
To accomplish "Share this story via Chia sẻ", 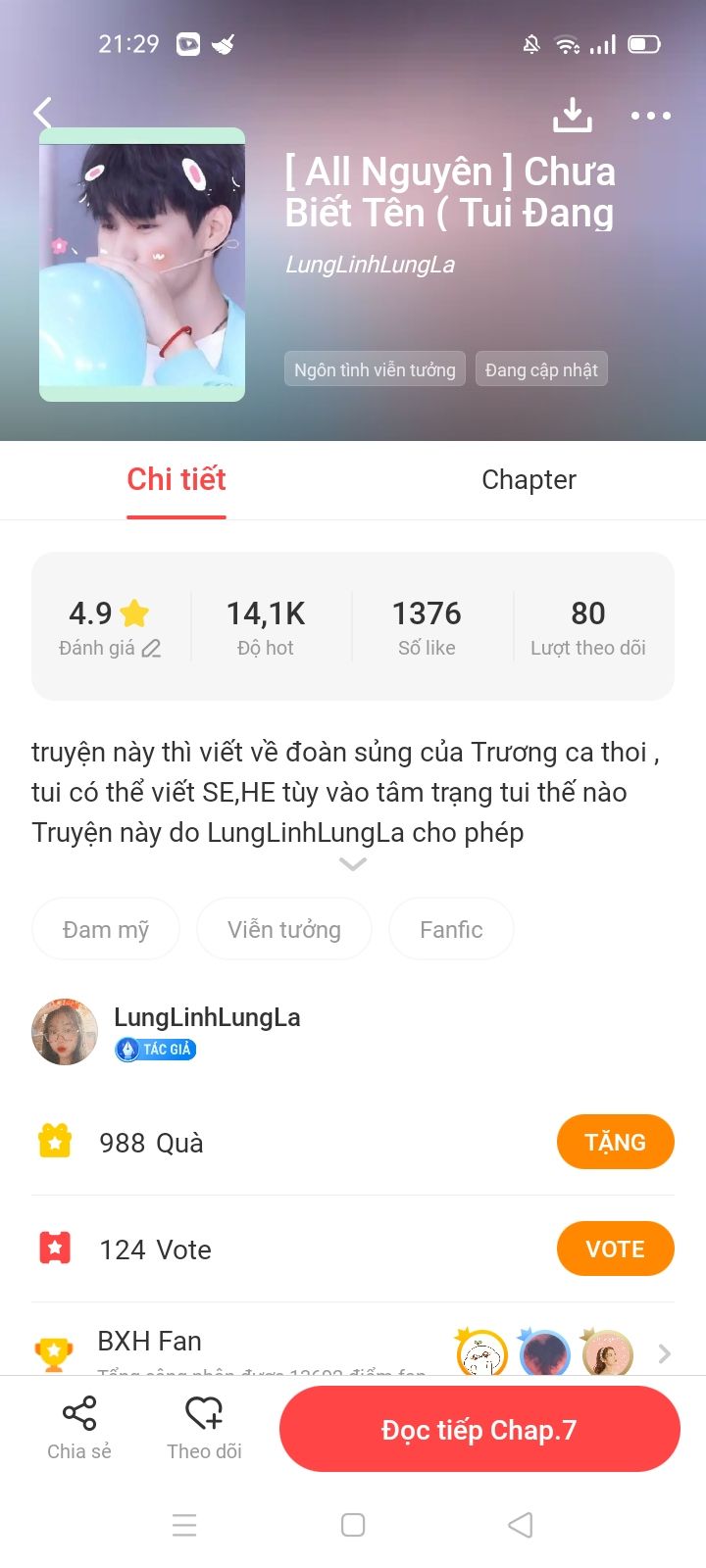I will click(79, 1428).
